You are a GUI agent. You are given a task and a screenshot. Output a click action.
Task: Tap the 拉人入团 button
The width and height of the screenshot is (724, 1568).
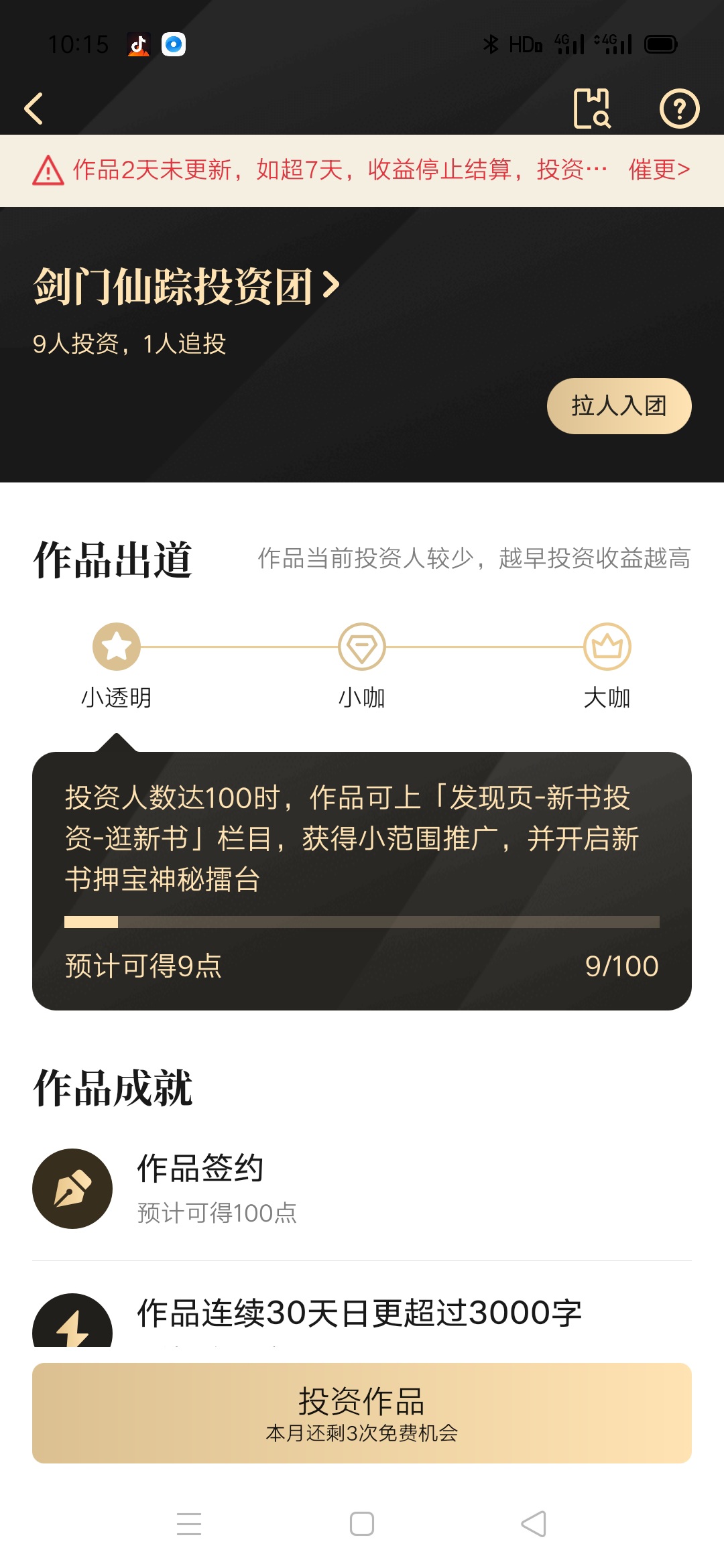click(x=619, y=406)
